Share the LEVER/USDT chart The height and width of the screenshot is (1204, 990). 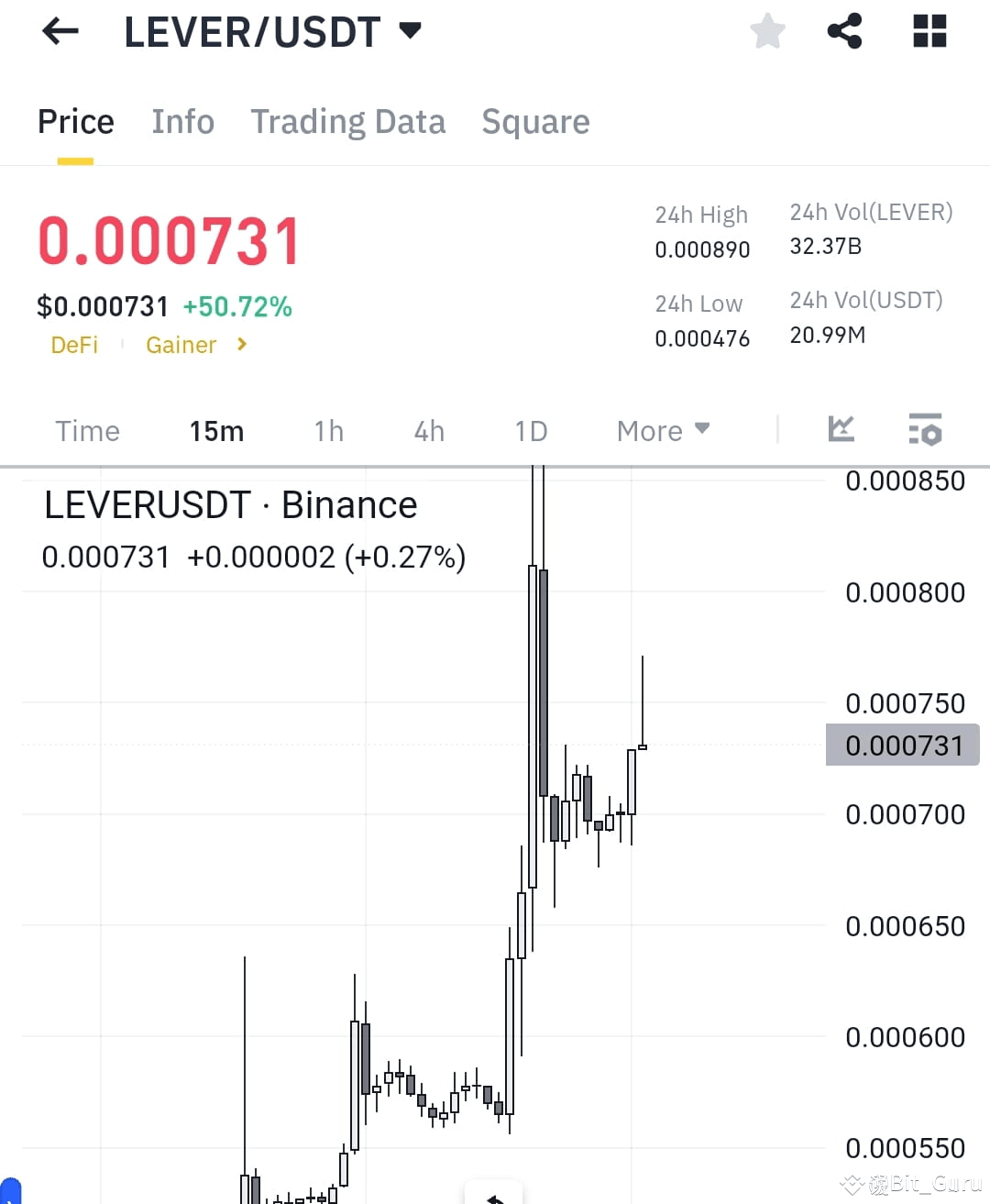point(844,30)
